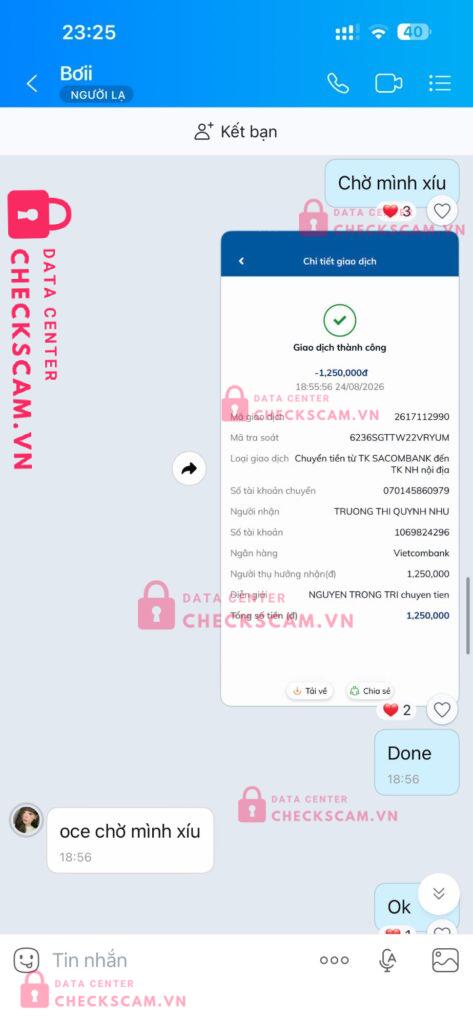React with heart to the transaction image

pyautogui.click(x=442, y=710)
